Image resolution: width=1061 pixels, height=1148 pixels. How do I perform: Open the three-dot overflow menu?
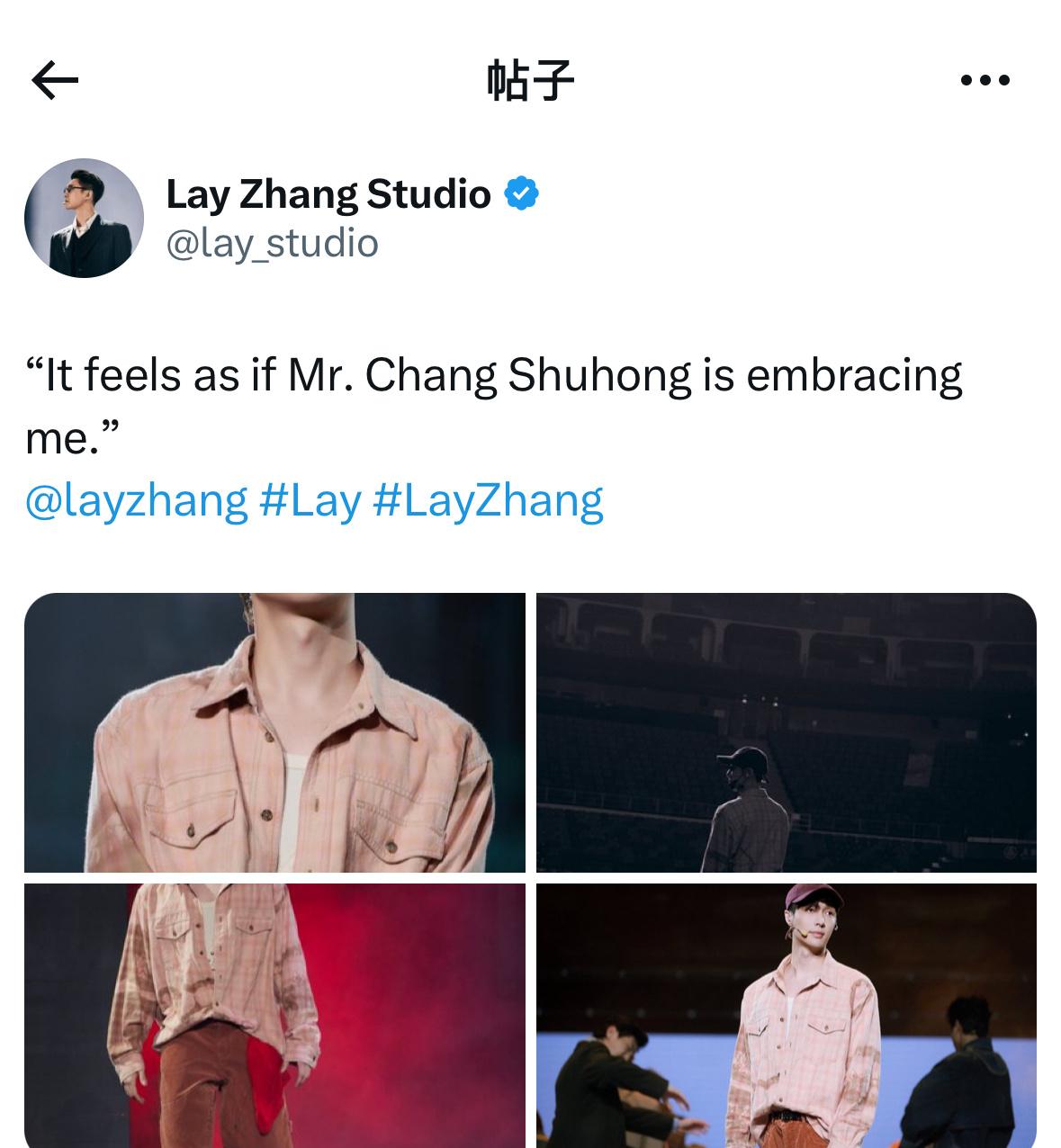click(985, 80)
